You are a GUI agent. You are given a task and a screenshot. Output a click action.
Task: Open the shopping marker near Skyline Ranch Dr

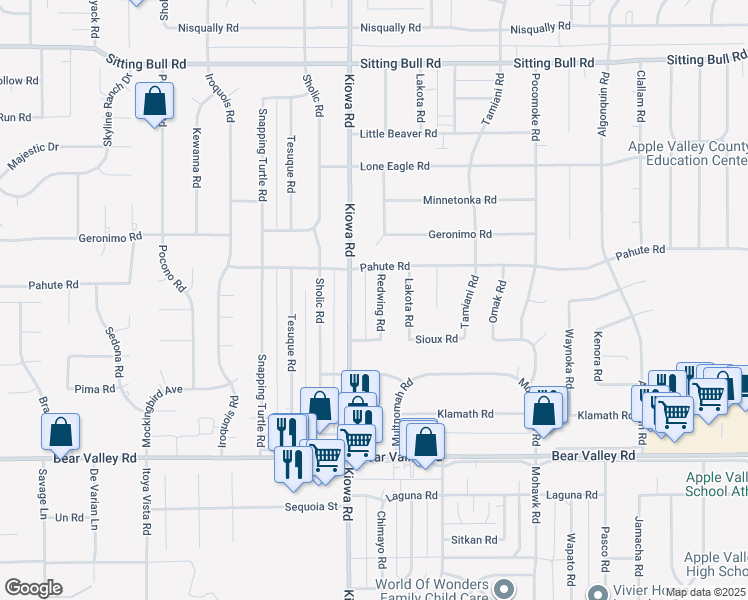[154, 102]
